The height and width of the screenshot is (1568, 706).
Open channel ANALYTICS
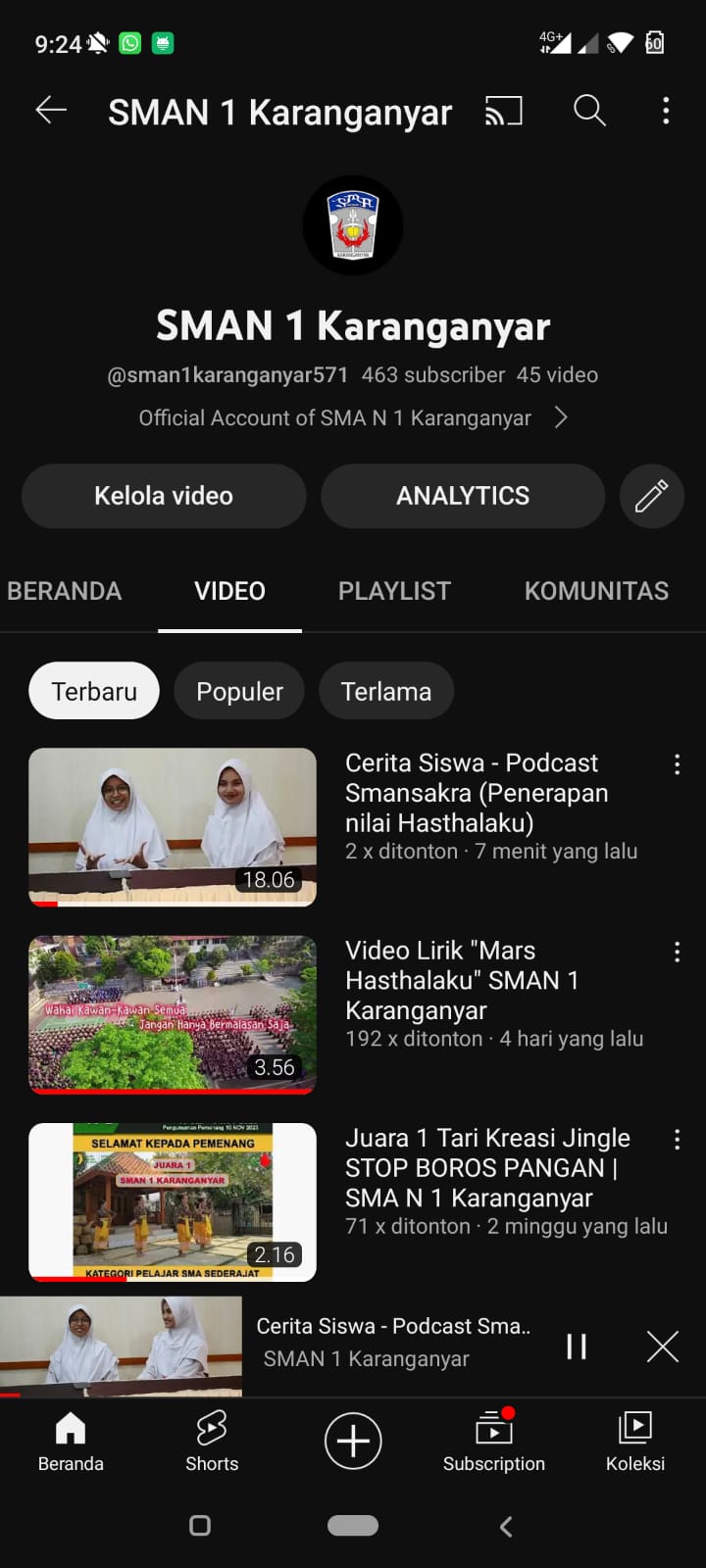462,496
